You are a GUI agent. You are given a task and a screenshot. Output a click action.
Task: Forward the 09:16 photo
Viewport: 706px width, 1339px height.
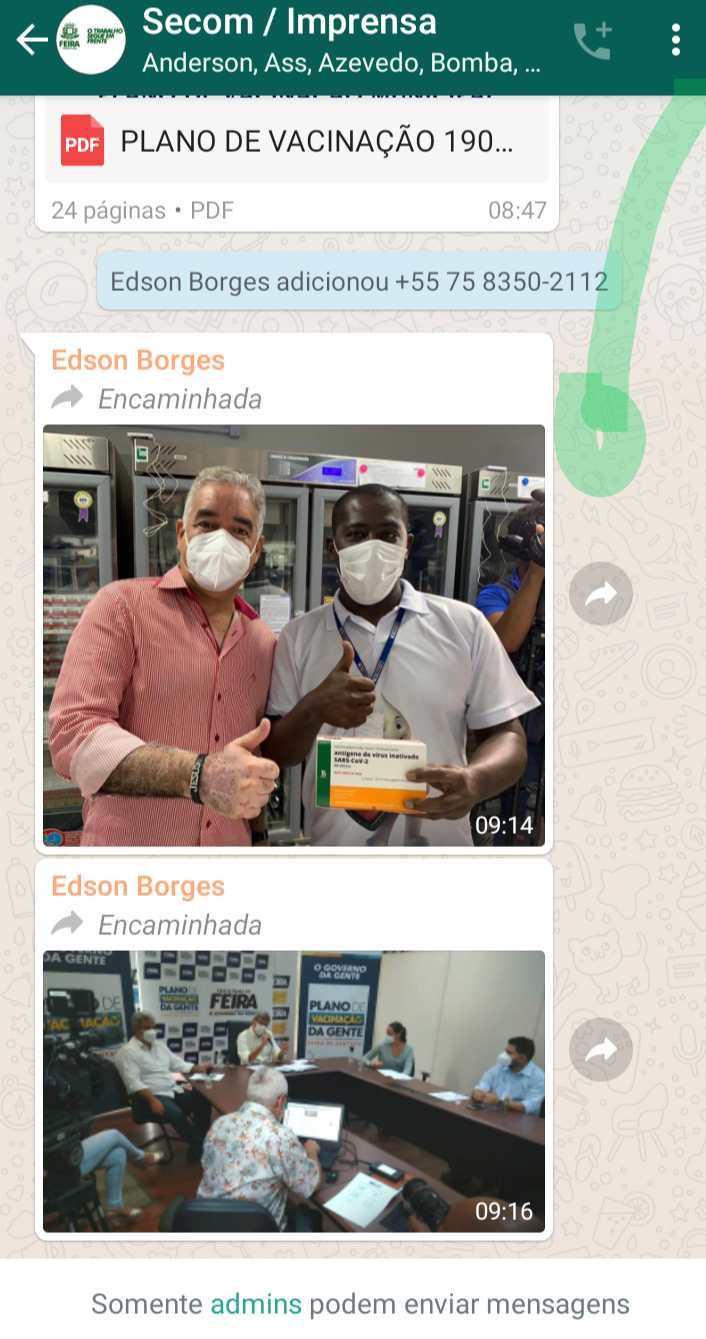(x=601, y=1050)
